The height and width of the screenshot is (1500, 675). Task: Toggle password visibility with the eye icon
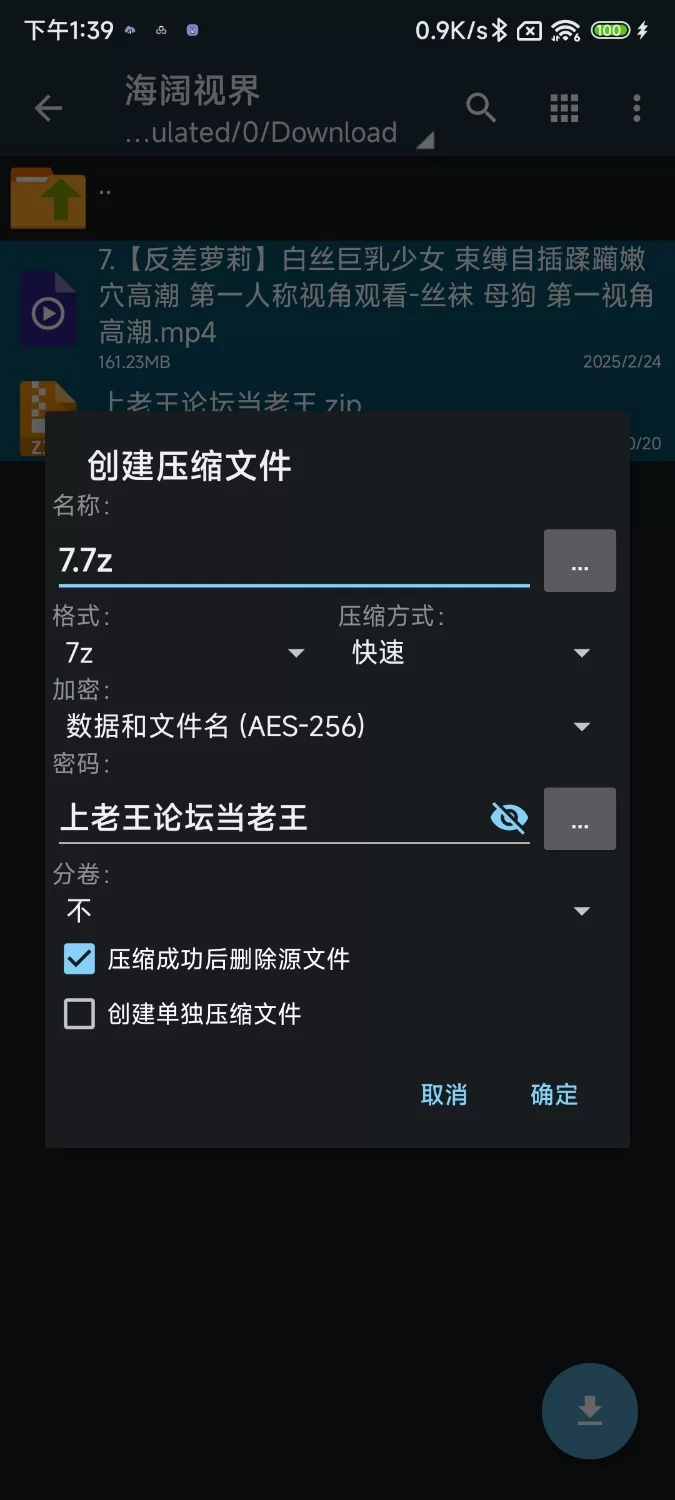[509, 818]
